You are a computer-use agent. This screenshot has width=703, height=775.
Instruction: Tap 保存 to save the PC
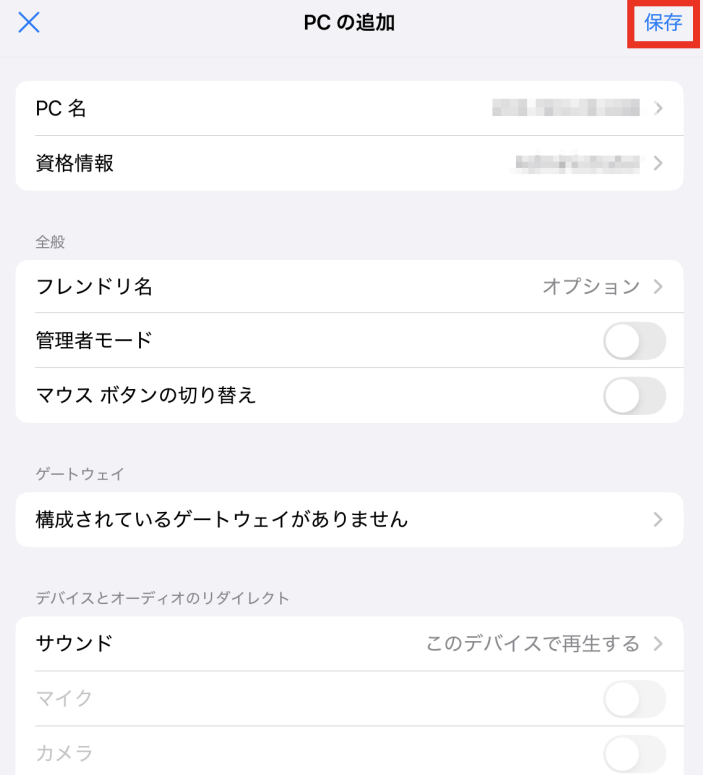pyautogui.click(x=662, y=23)
